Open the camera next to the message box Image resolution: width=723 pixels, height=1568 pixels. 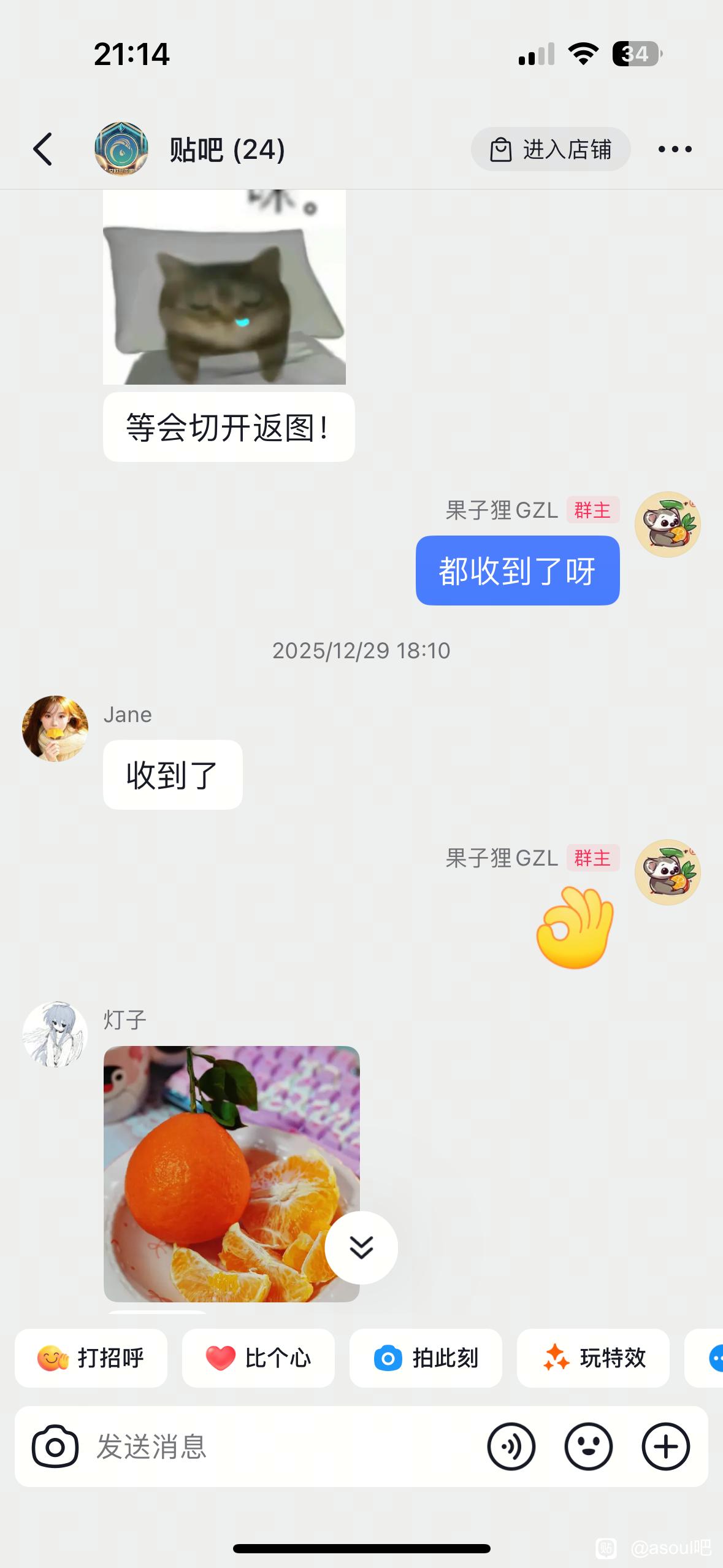coord(55,1446)
